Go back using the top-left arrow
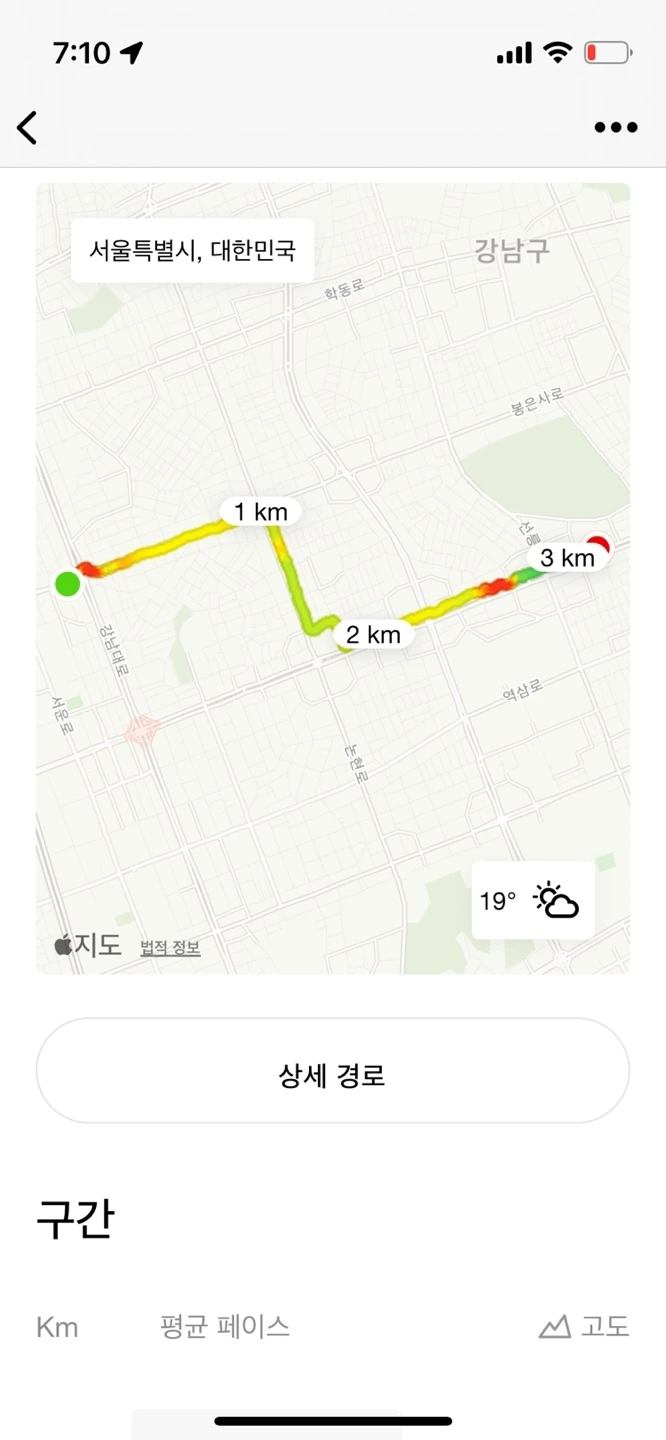This screenshot has height=1440, width=666. [27, 127]
